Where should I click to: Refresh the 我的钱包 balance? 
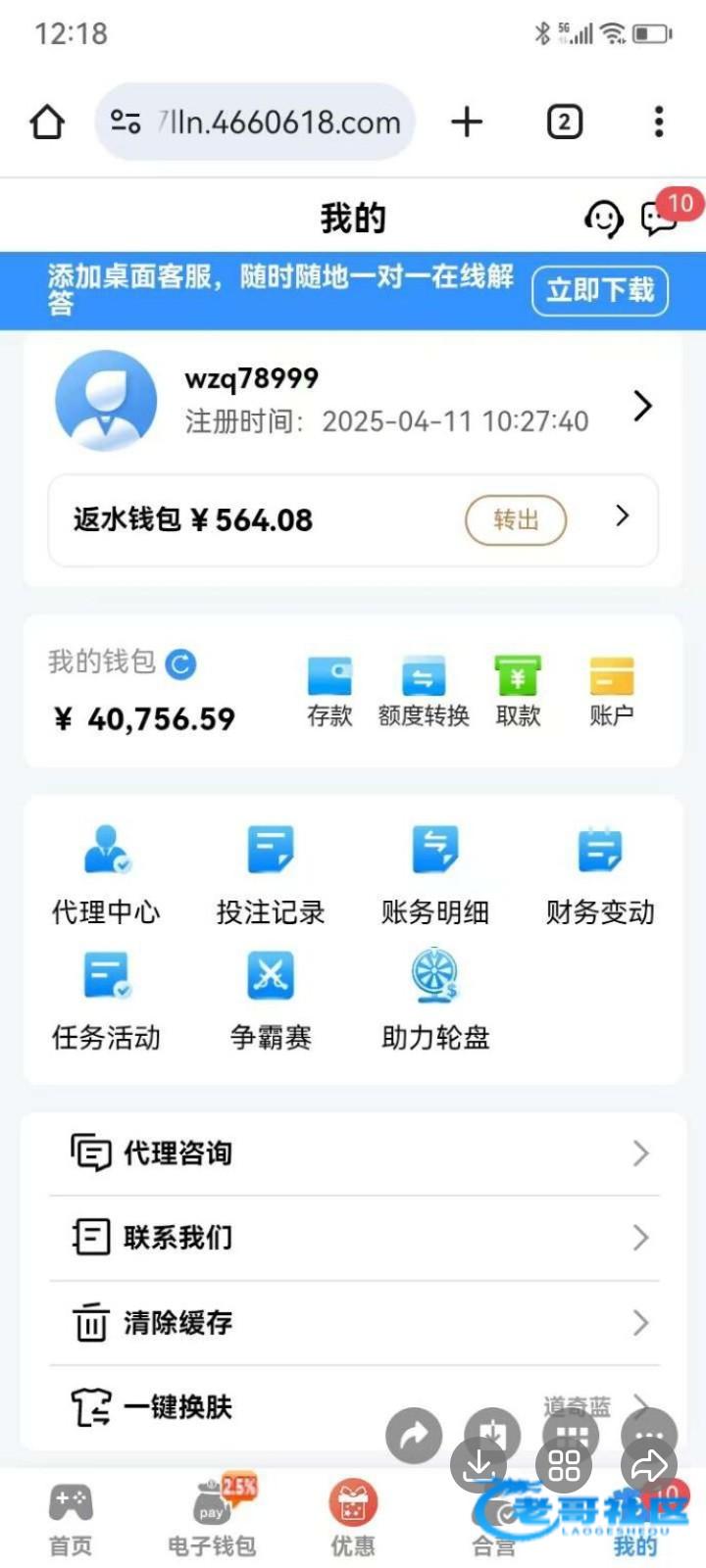[x=180, y=664]
